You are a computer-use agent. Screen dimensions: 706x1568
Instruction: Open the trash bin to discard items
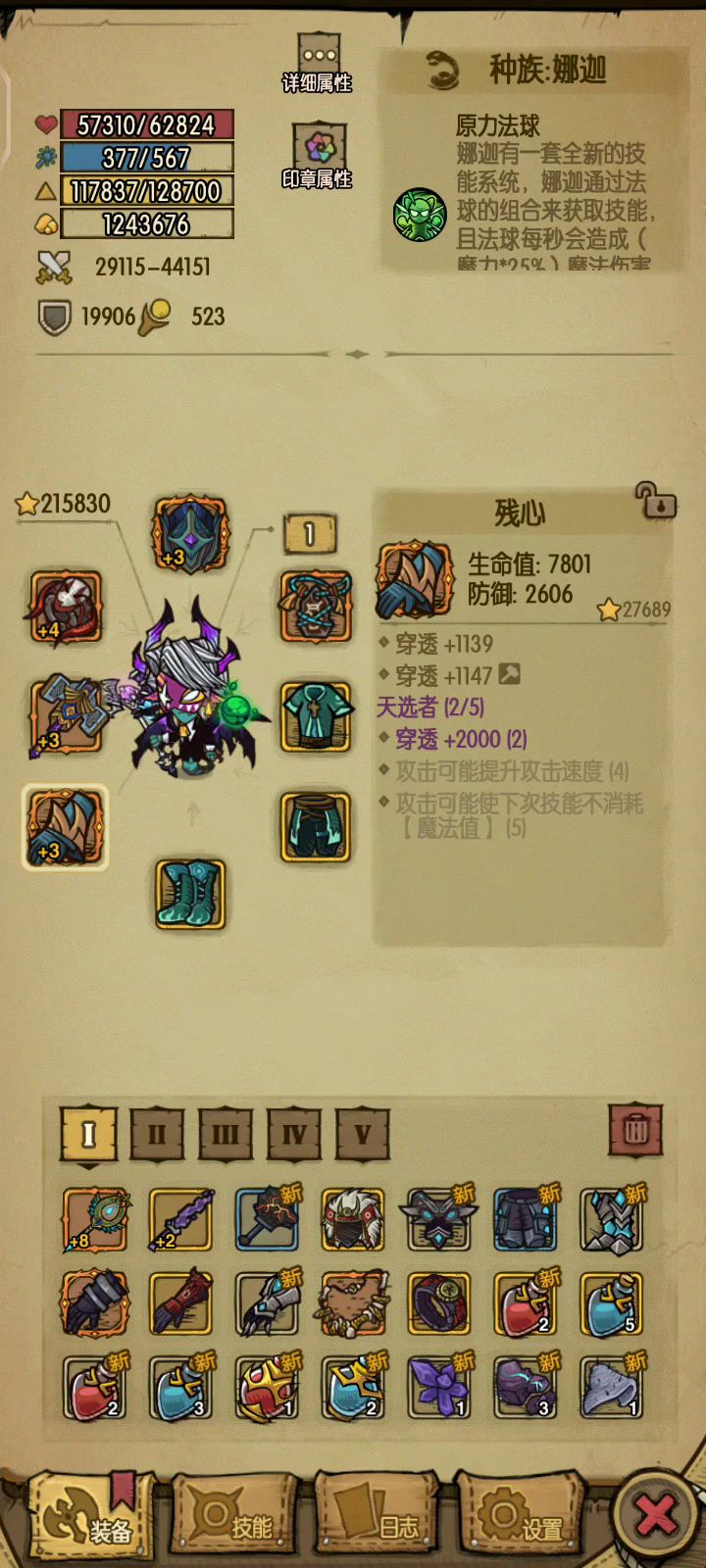click(x=635, y=1131)
